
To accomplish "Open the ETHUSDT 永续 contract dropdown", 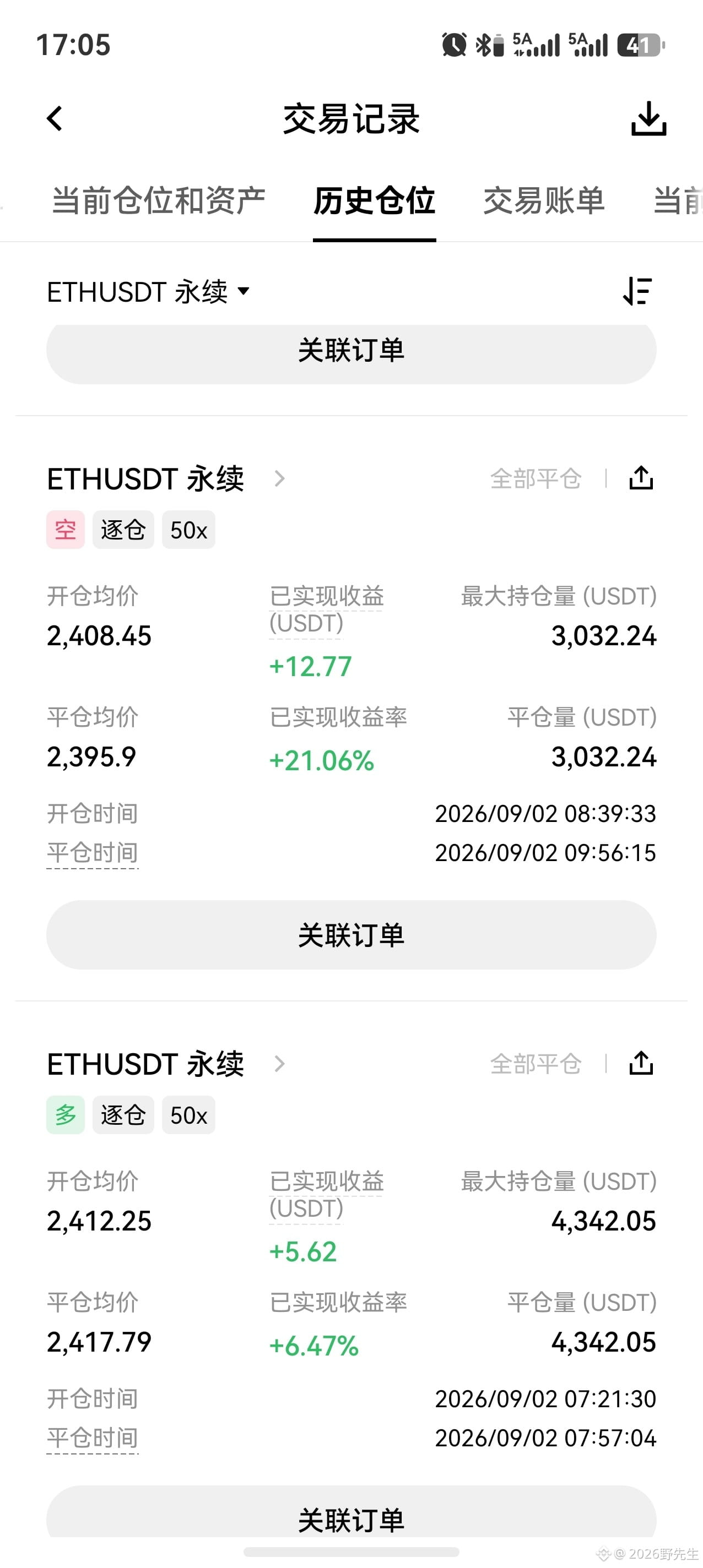I will tap(148, 292).
